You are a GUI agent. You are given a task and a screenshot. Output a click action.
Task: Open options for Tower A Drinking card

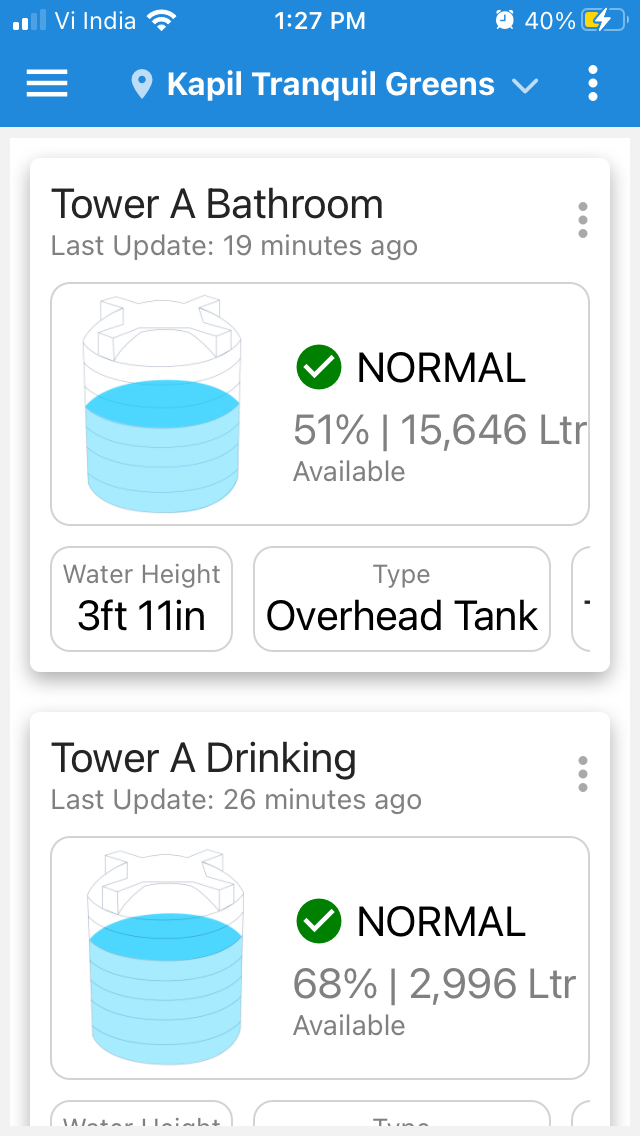tap(583, 774)
